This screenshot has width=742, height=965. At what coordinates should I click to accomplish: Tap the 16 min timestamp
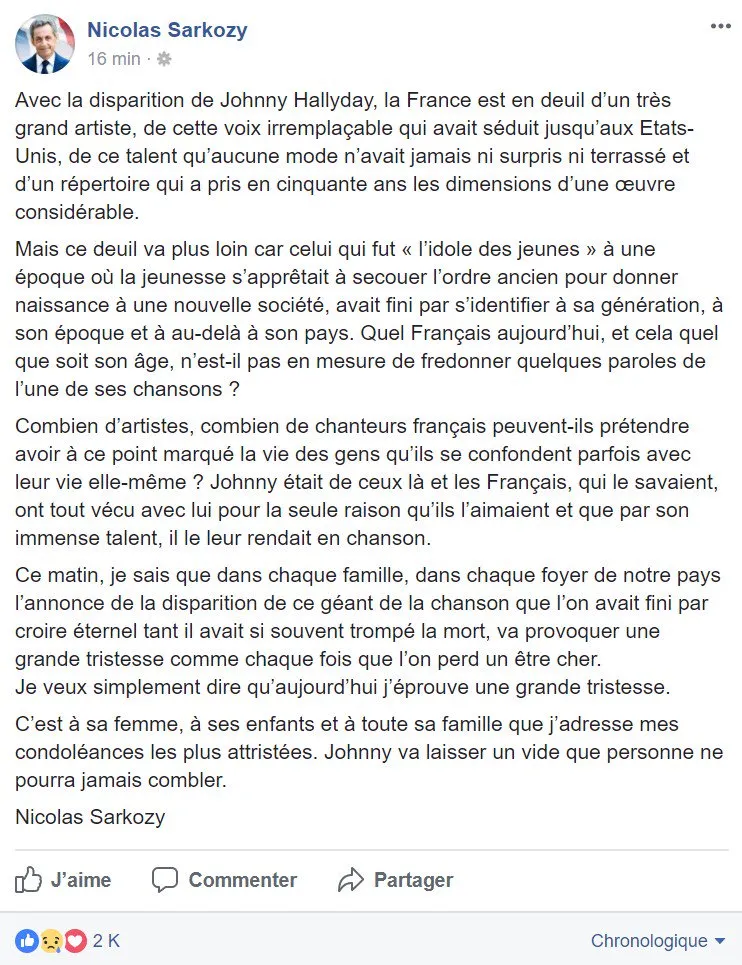pyautogui.click(x=114, y=58)
